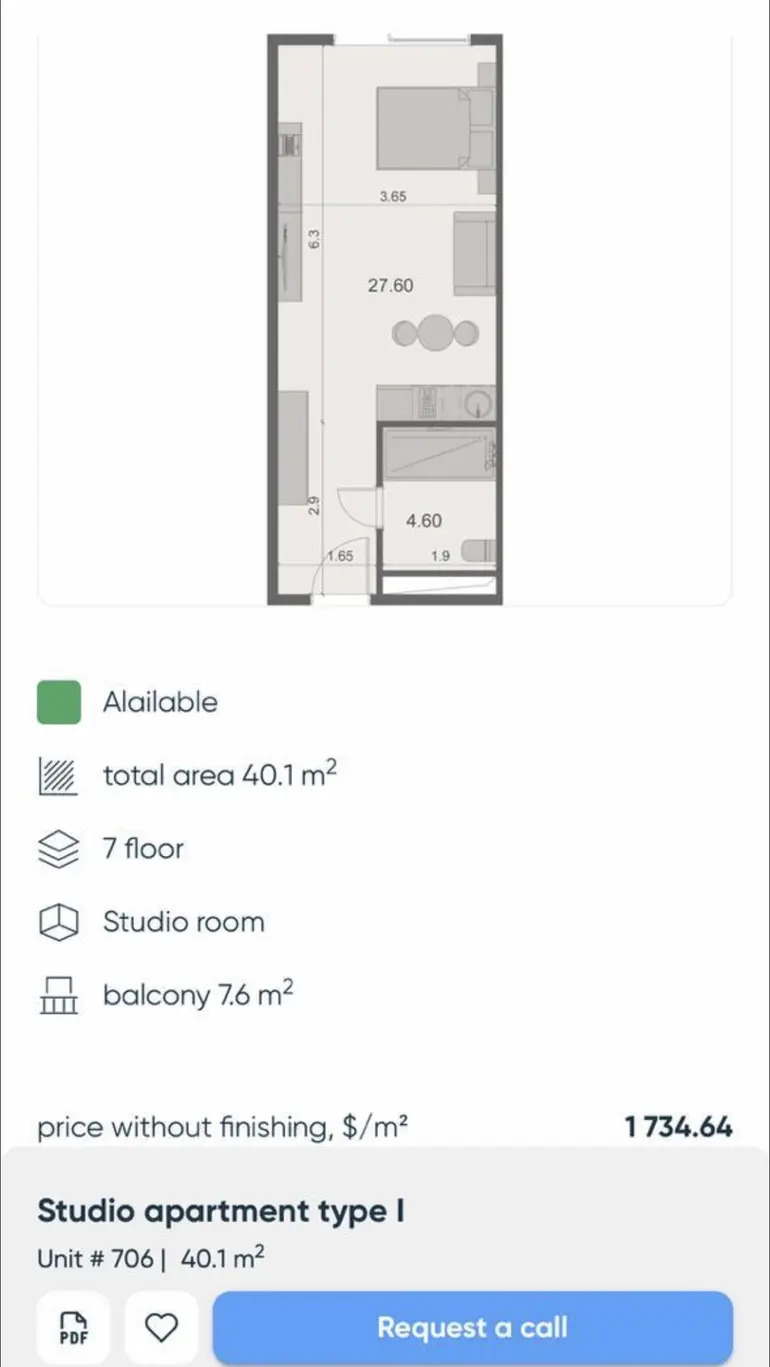This screenshot has height=1367, width=770.
Task: Download the PDF of this unit
Action: [x=74, y=1328]
